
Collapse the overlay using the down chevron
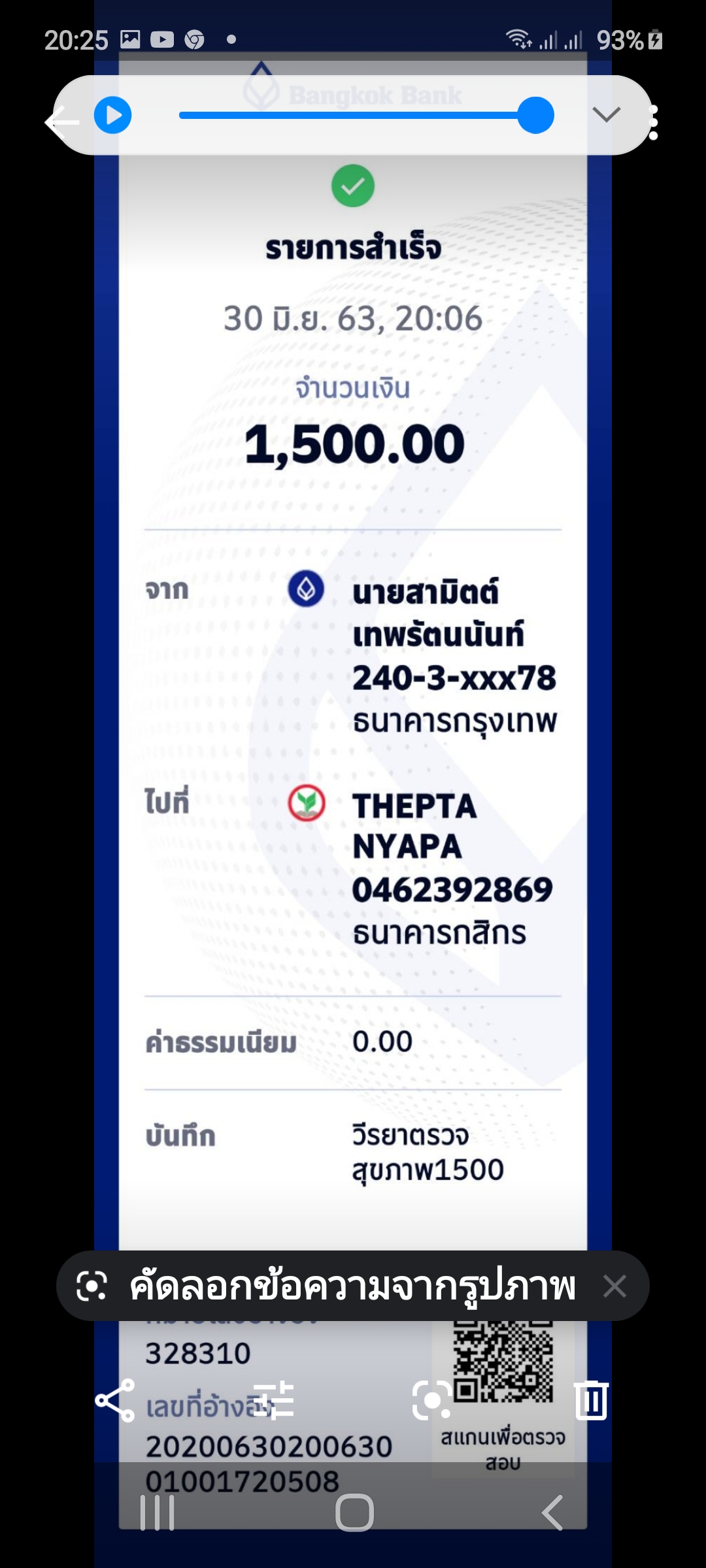(606, 114)
